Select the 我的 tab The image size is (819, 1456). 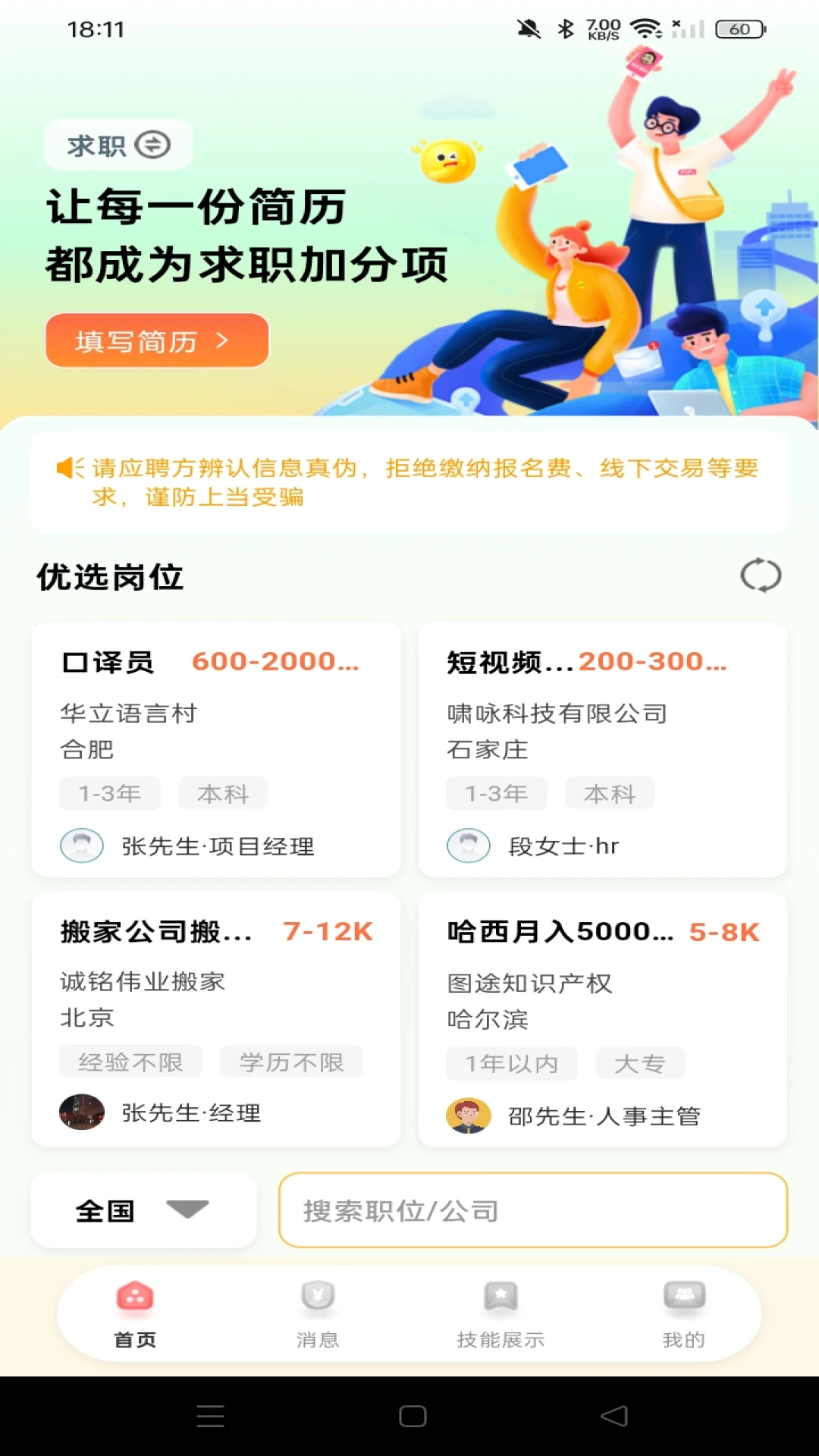tap(684, 1313)
